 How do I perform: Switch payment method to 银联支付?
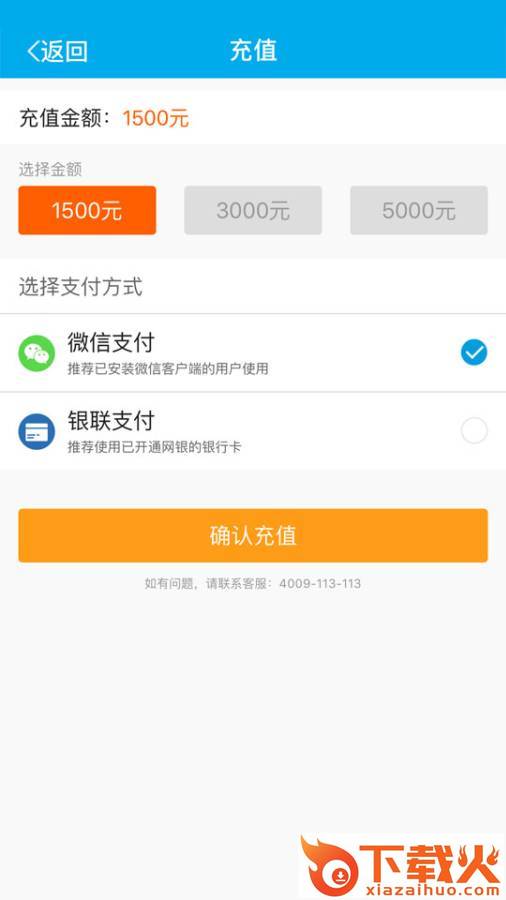pos(253,431)
